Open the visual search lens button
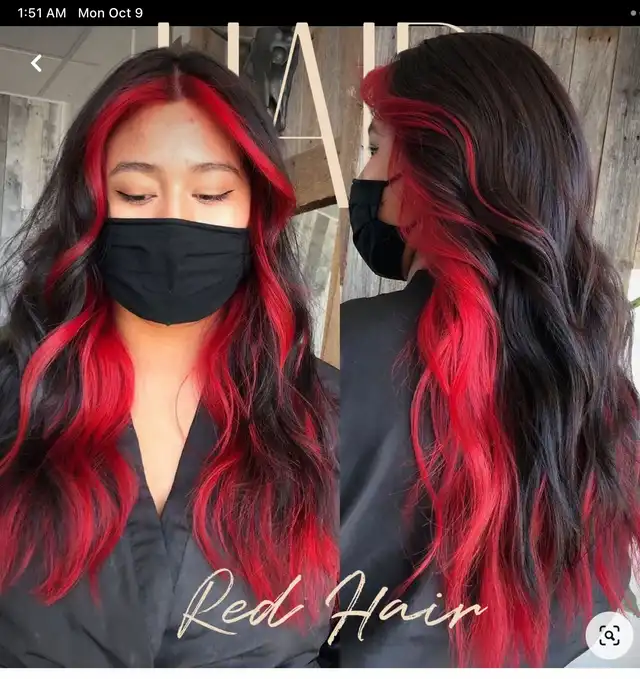640x679 pixels. point(609,636)
